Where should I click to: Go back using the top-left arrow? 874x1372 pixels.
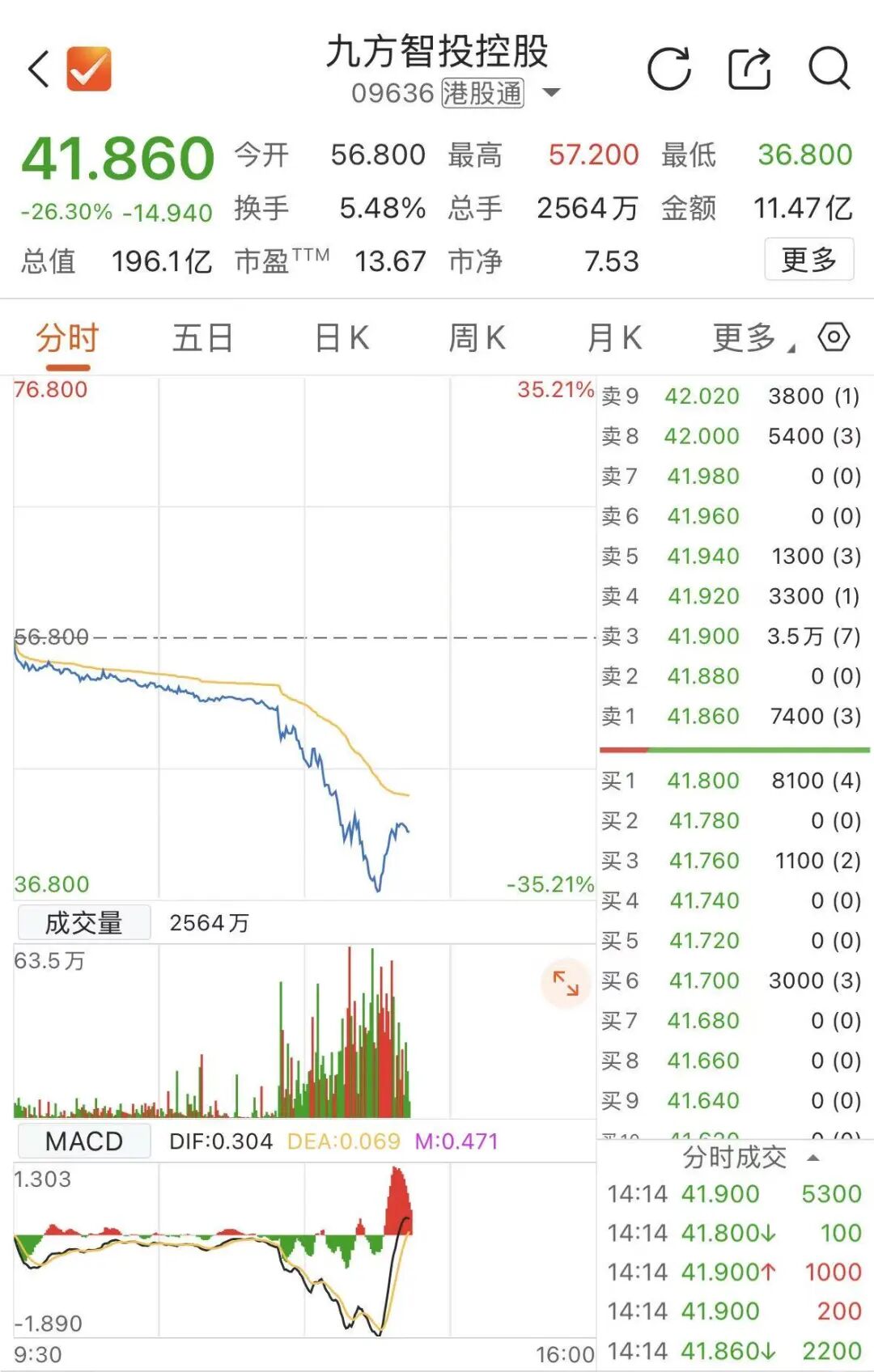point(39,69)
